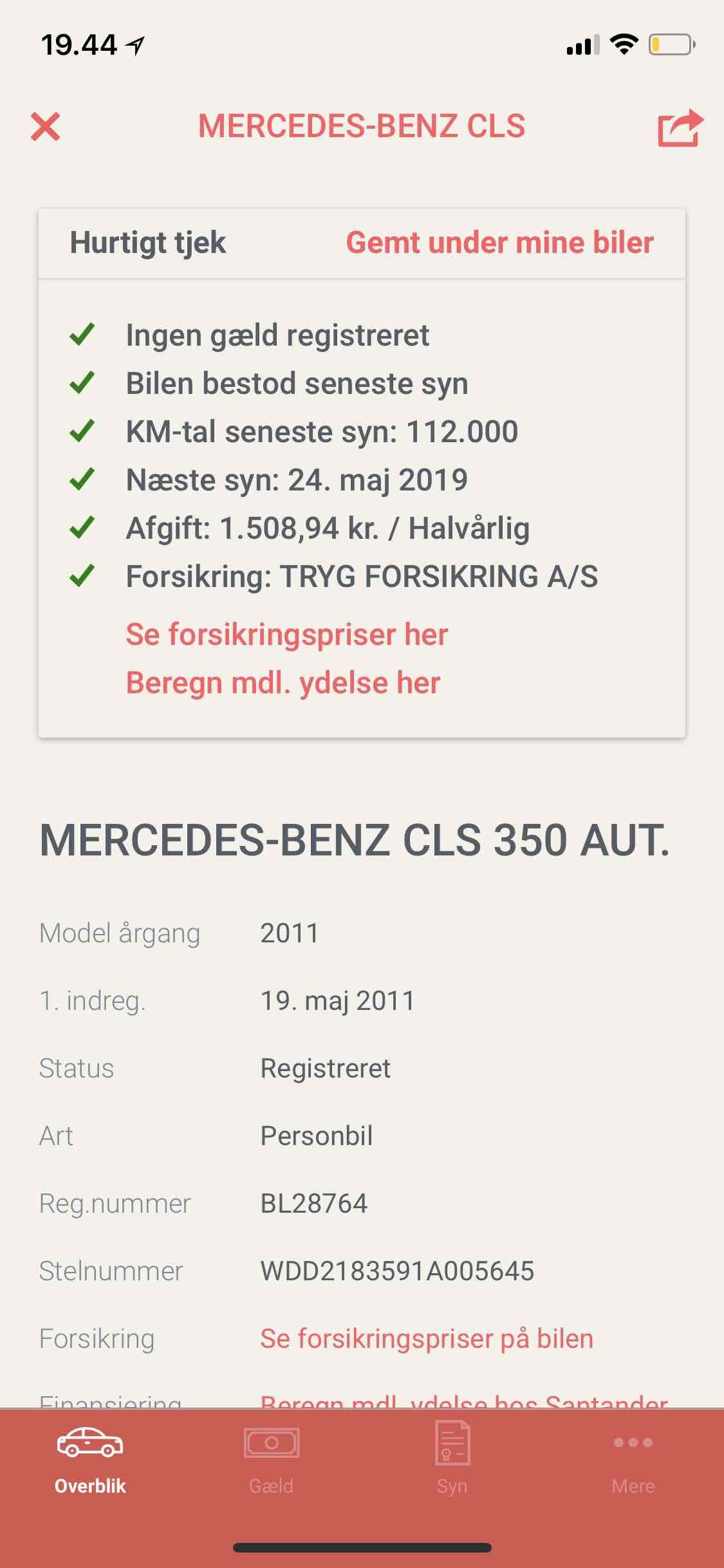The width and height of the screenshot is (724, 1568).
Task: Open Gemt under mine biler
Action: (x=499, y=243)
